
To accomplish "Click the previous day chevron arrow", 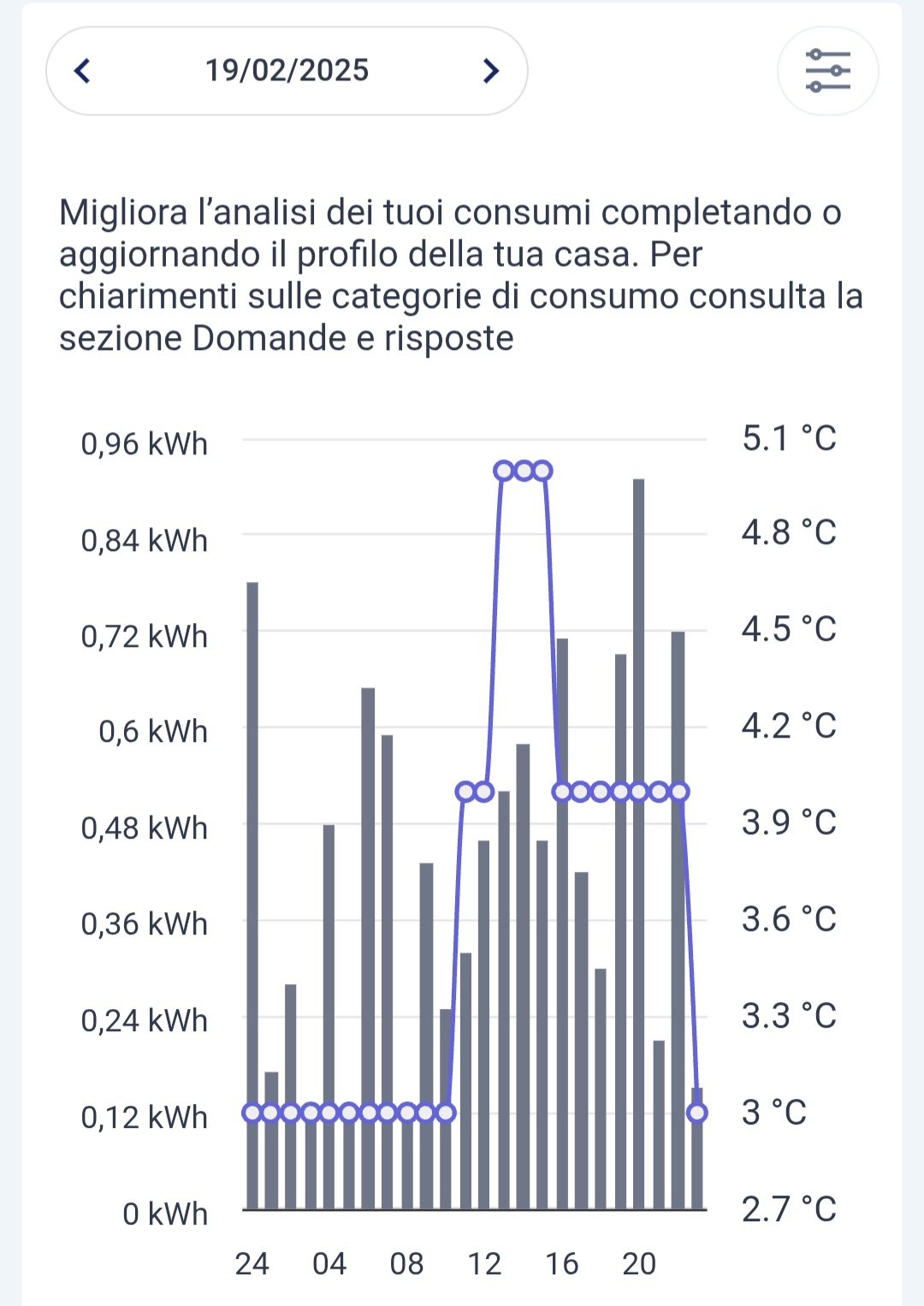I will click(83, 73).
